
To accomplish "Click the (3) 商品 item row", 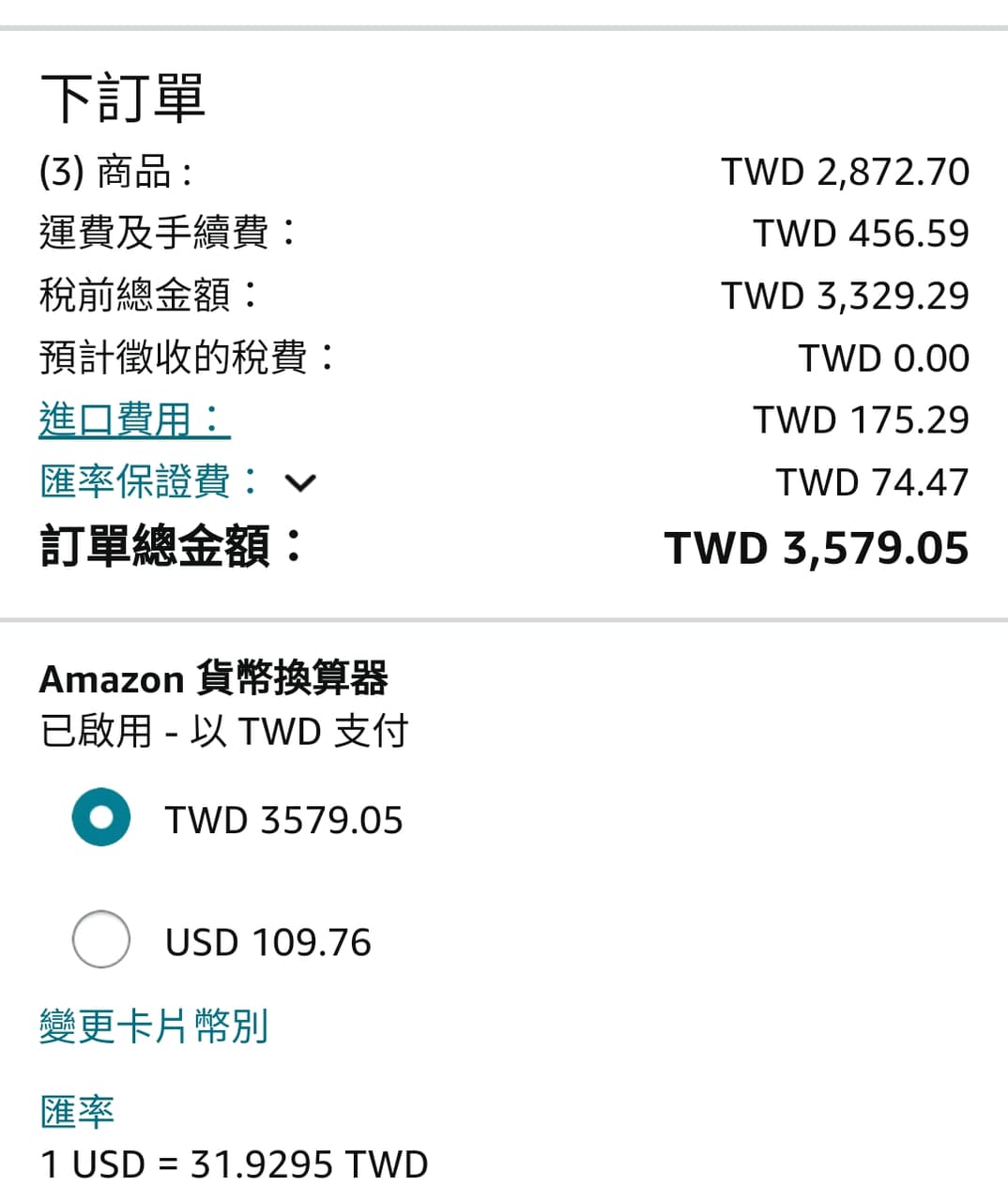I will [122, 172].
